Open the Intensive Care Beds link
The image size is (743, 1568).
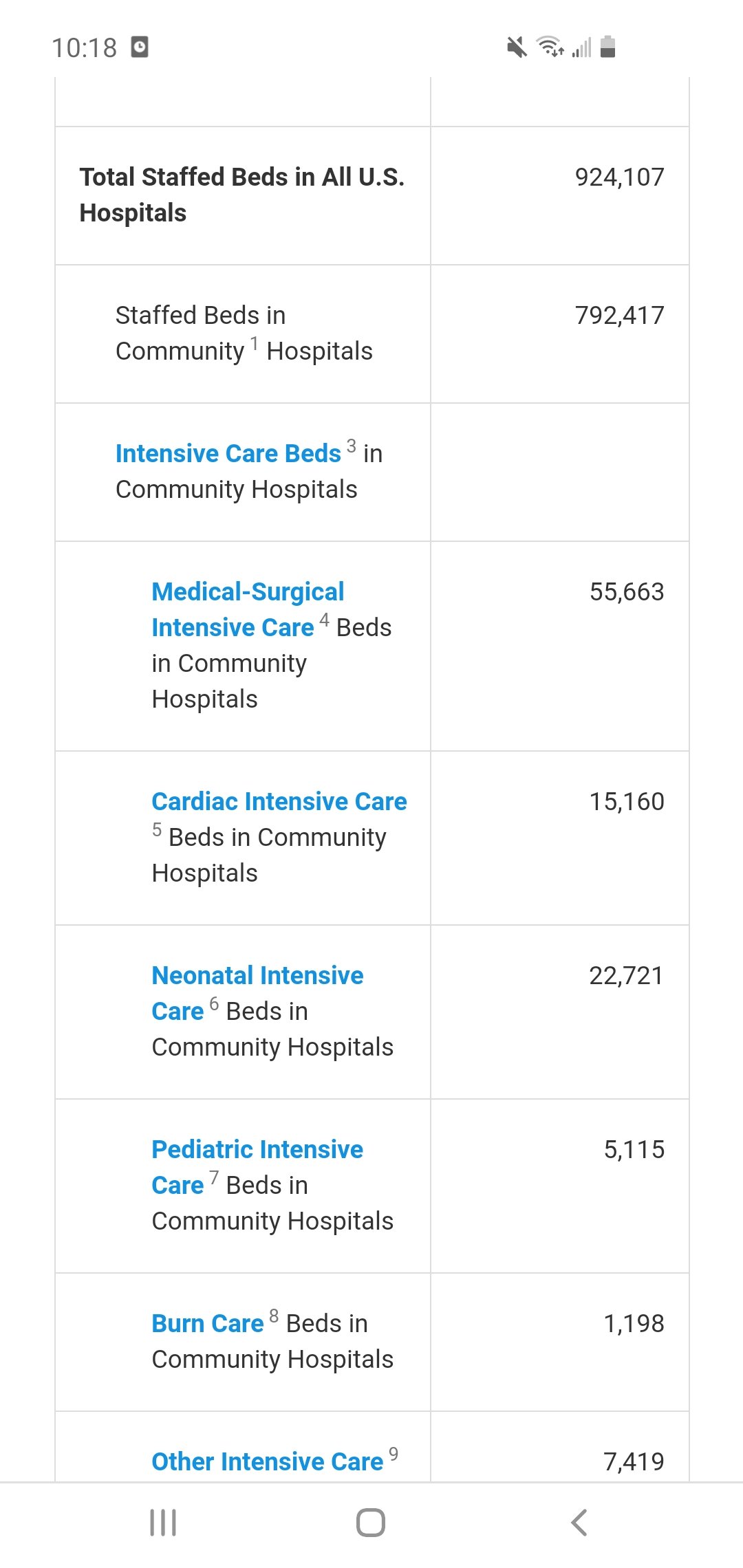click(228, 454)
